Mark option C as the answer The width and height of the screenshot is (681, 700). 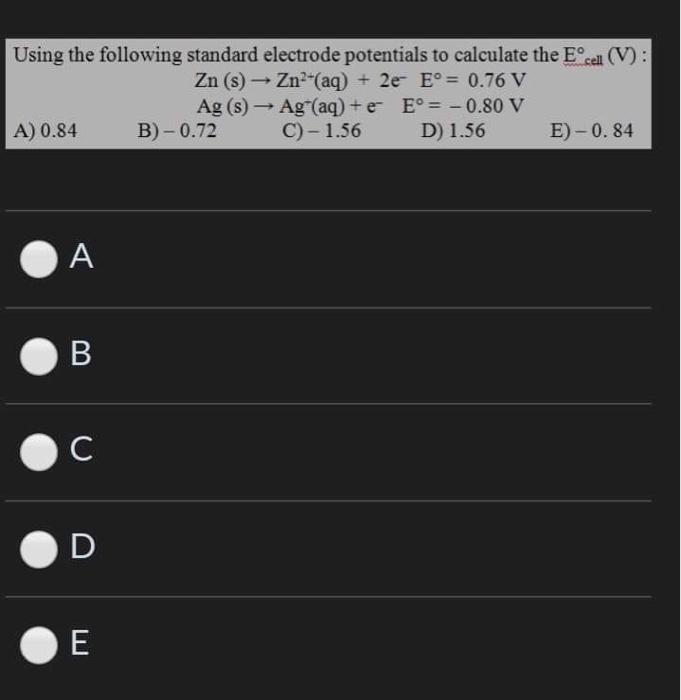(38, 452)
